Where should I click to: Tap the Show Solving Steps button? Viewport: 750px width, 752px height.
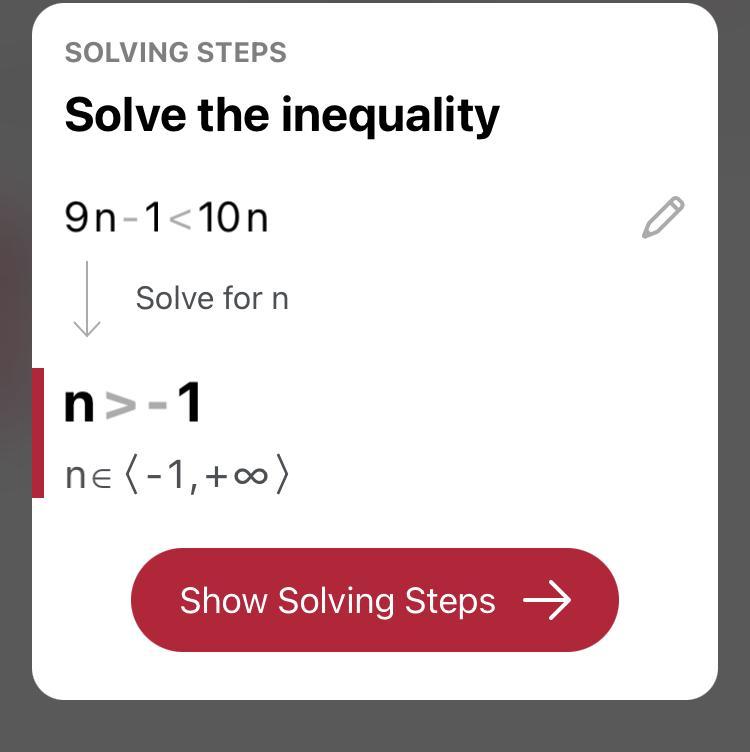click(375, 600)
